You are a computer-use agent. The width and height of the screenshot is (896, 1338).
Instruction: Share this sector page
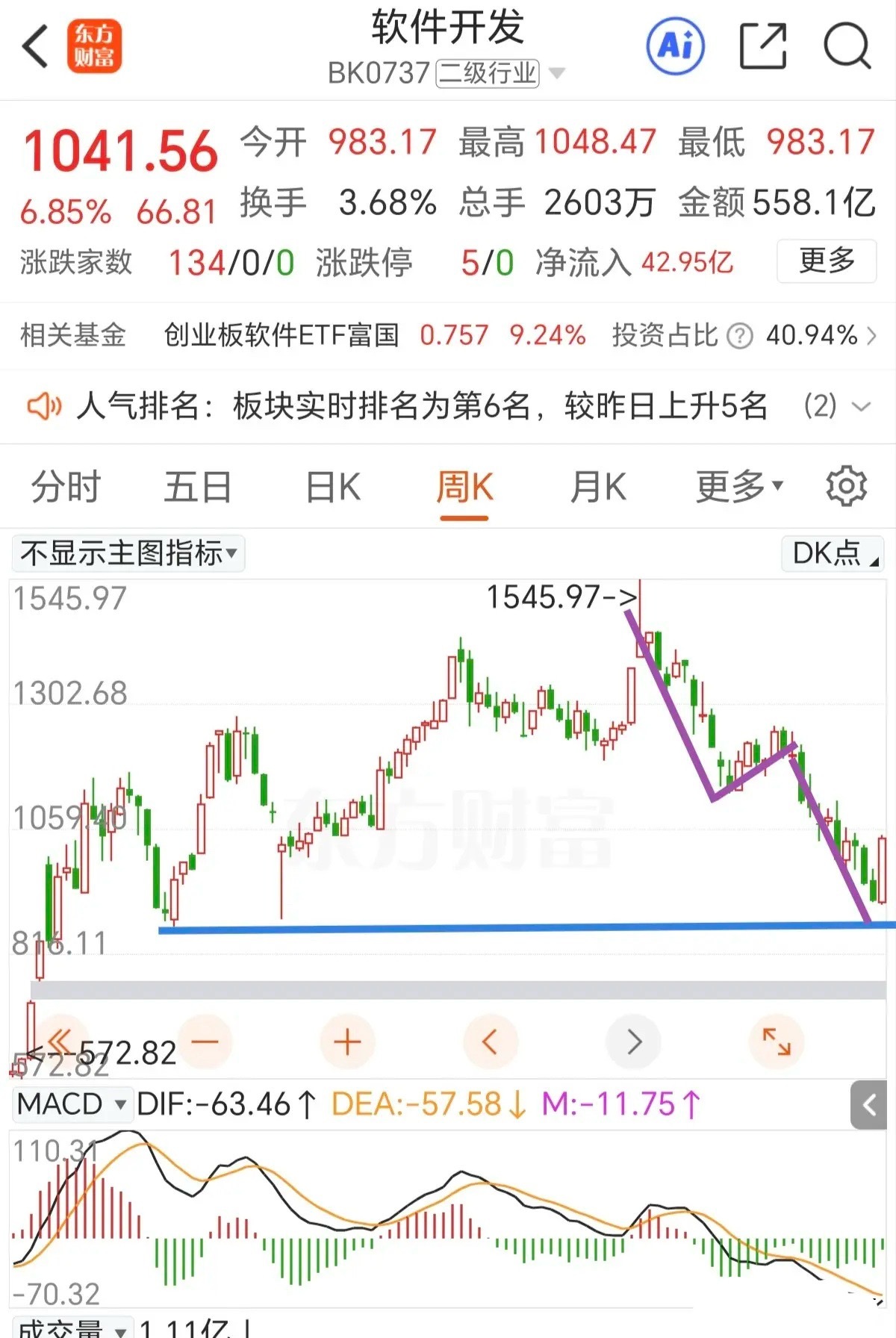pos(763,46)
